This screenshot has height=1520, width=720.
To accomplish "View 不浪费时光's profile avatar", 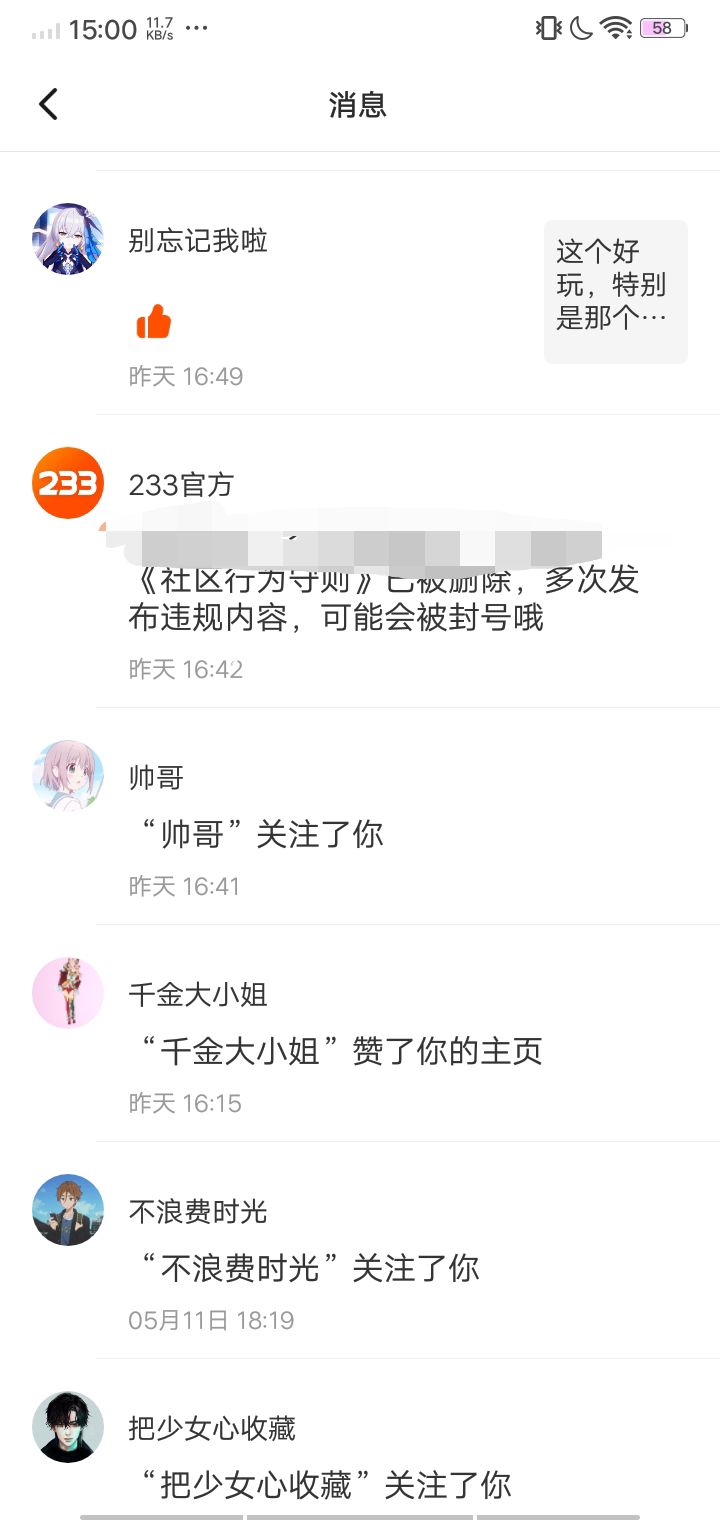I will click(68, 1210).
